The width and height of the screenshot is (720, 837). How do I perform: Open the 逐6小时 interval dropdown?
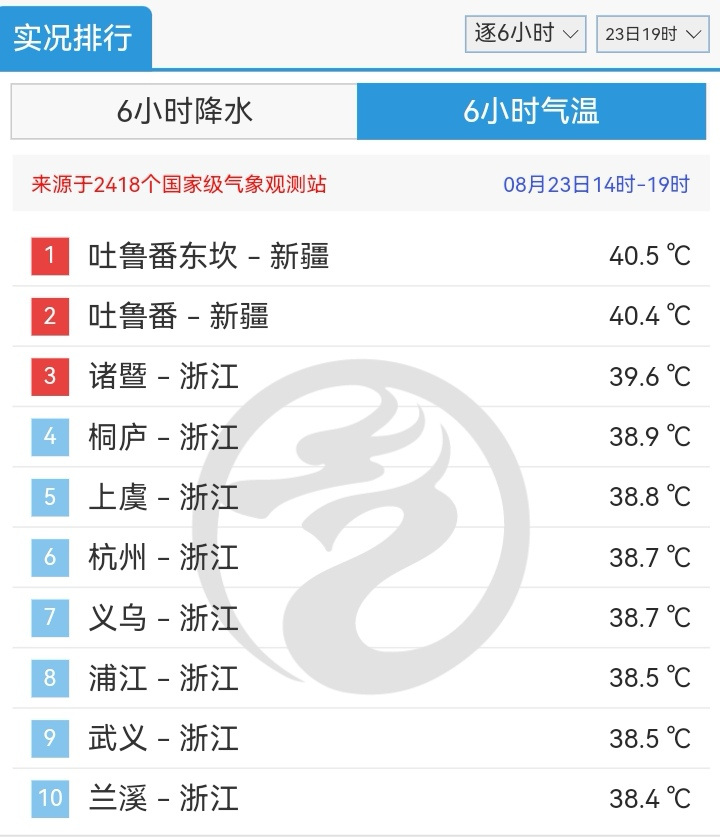[525, 33]
